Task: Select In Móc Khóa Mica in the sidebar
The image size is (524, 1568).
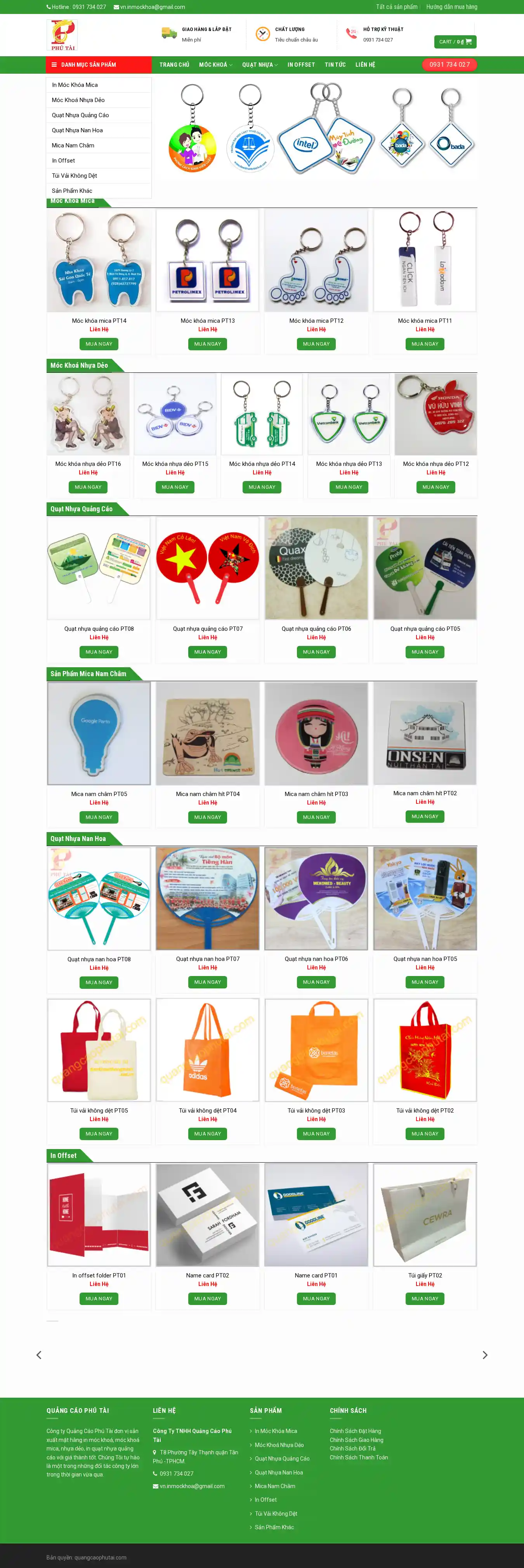Action: (x=75, y=85)
